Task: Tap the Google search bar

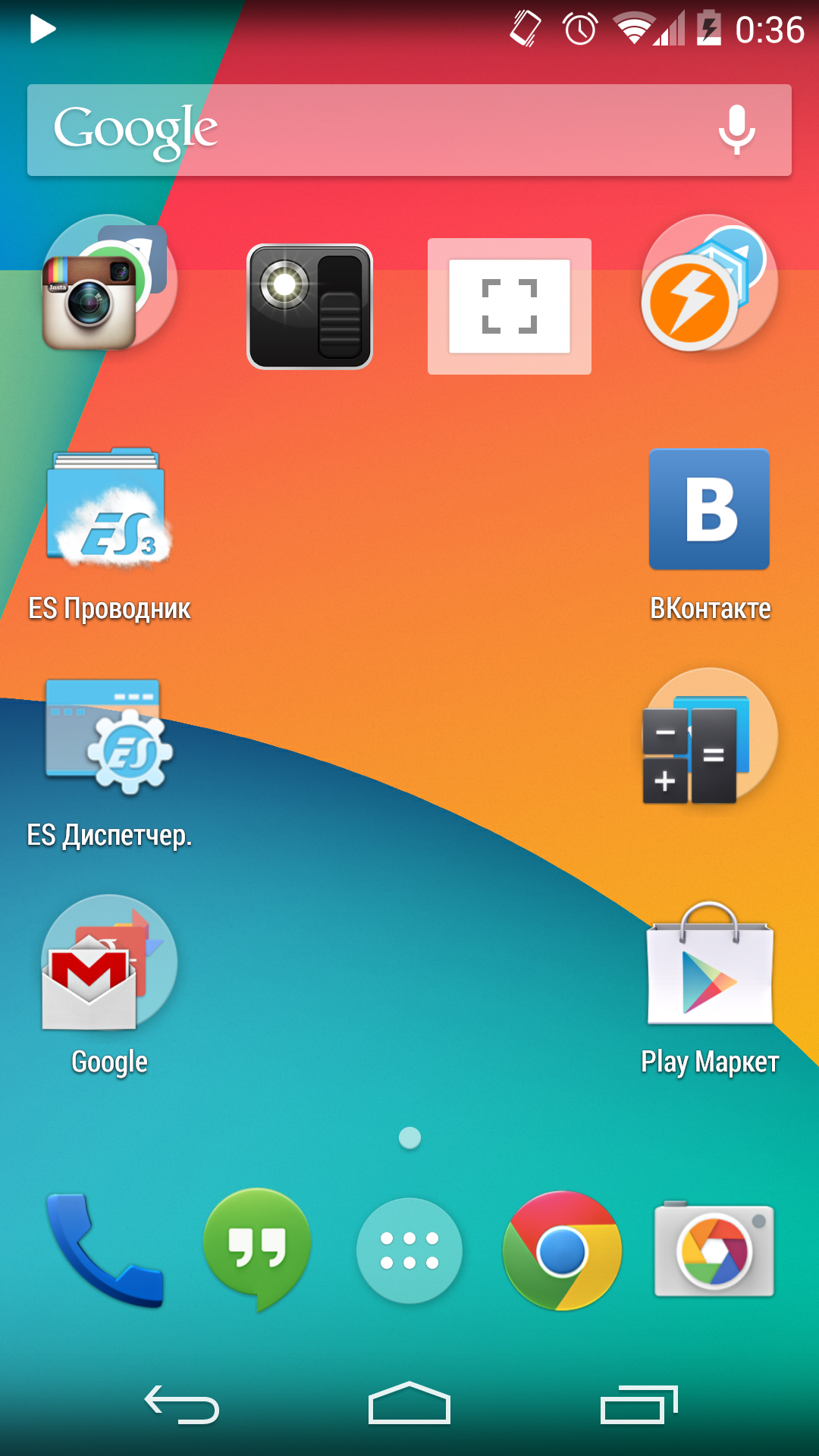Action: click(364, 130)
